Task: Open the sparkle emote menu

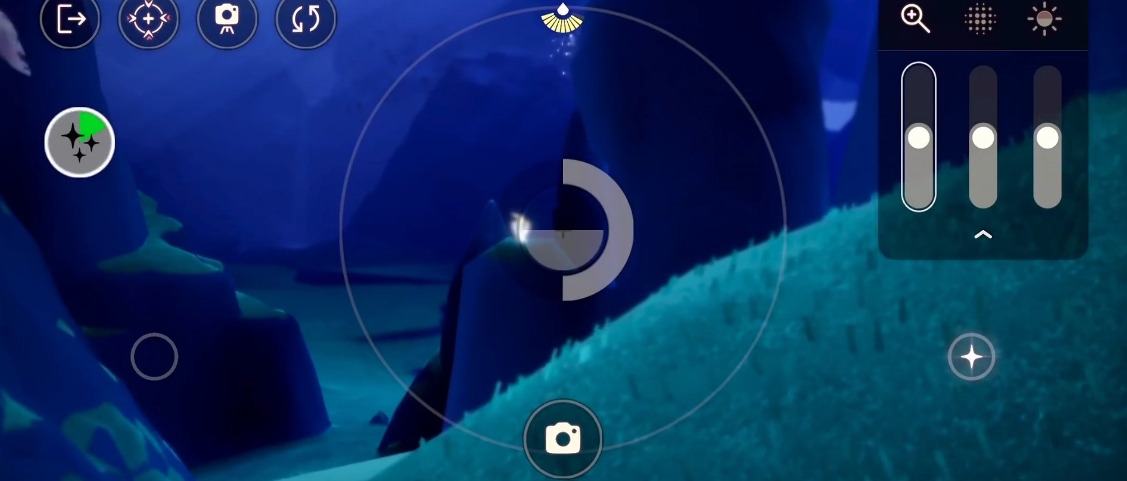Action: pyautogui.click(x=80, y=143)
